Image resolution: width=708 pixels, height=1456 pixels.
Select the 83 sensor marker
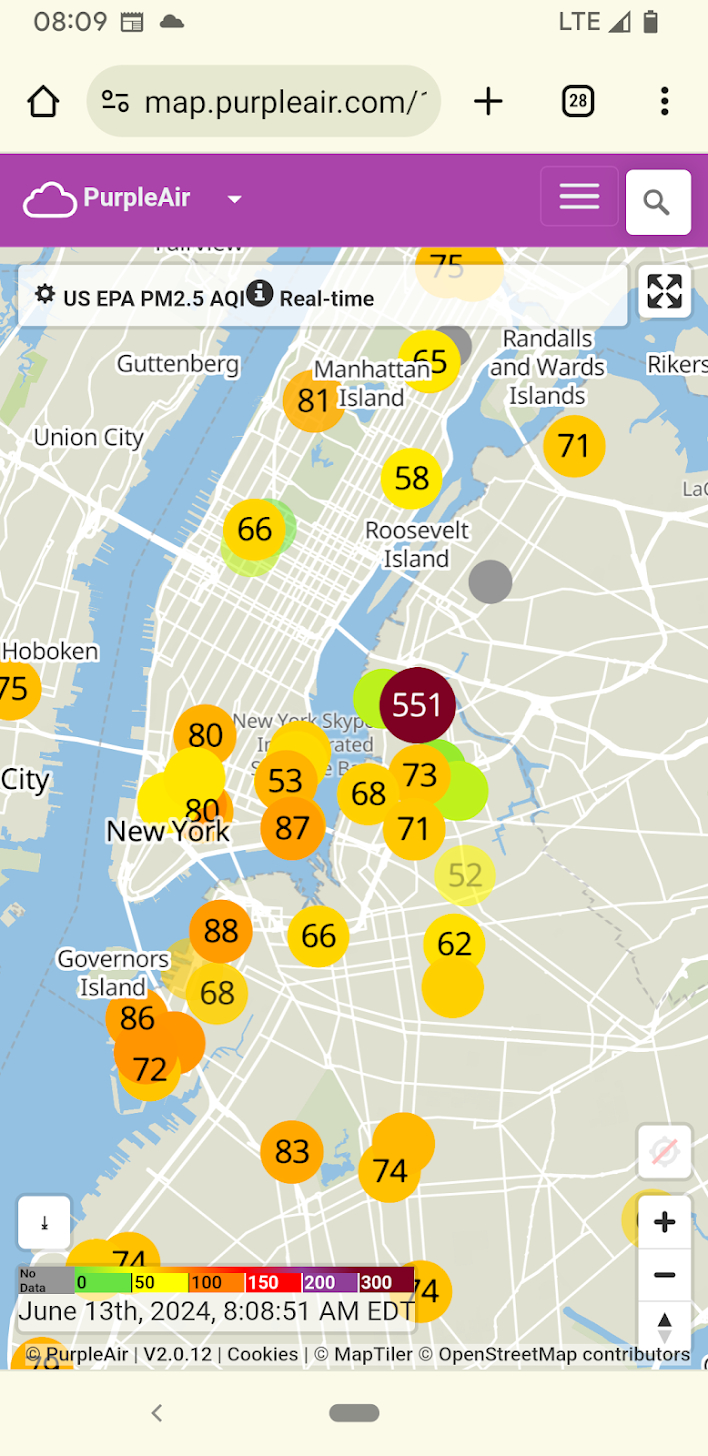coord(292,1152)
